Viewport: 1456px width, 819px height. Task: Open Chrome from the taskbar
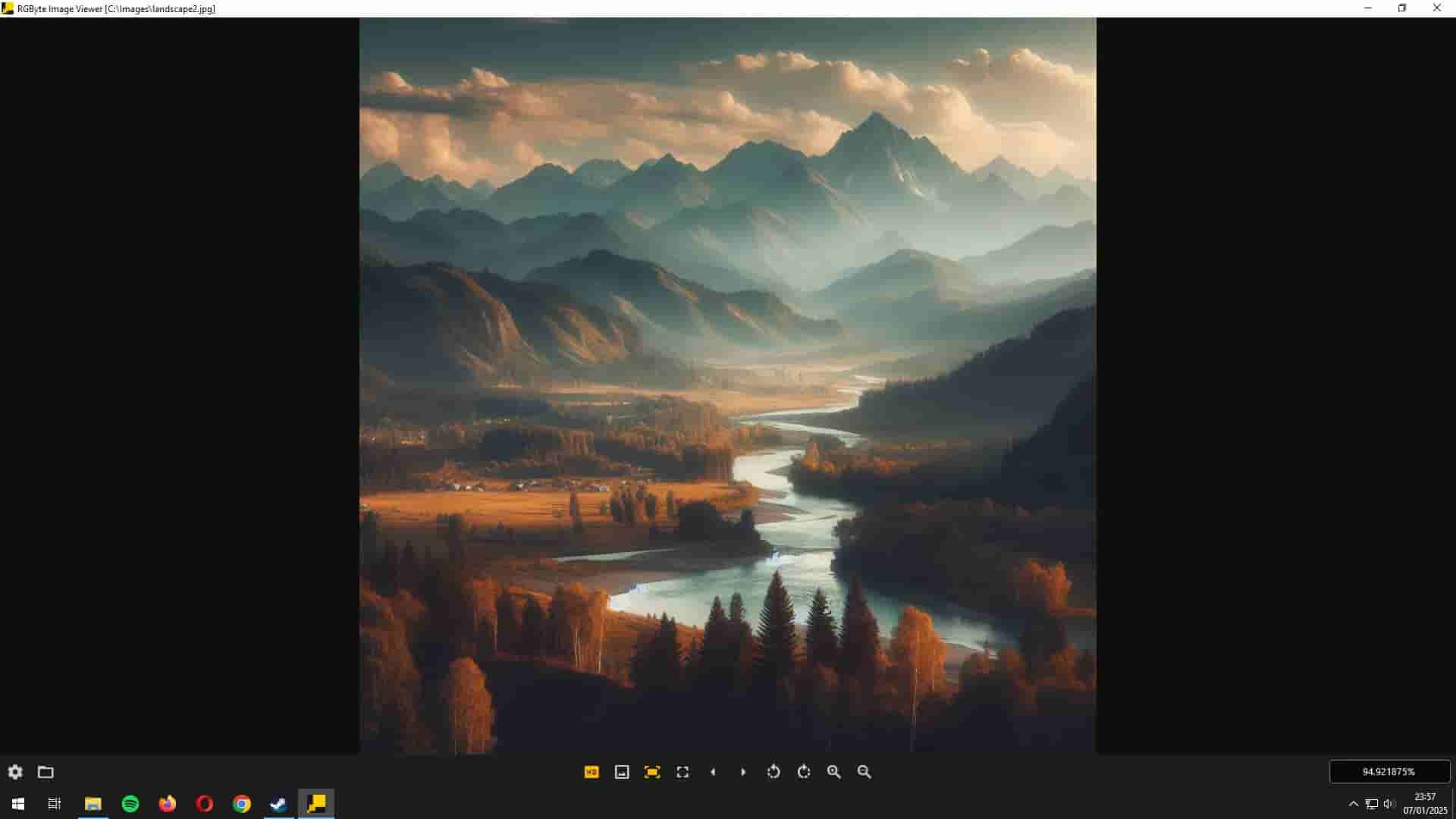point(242,804)
